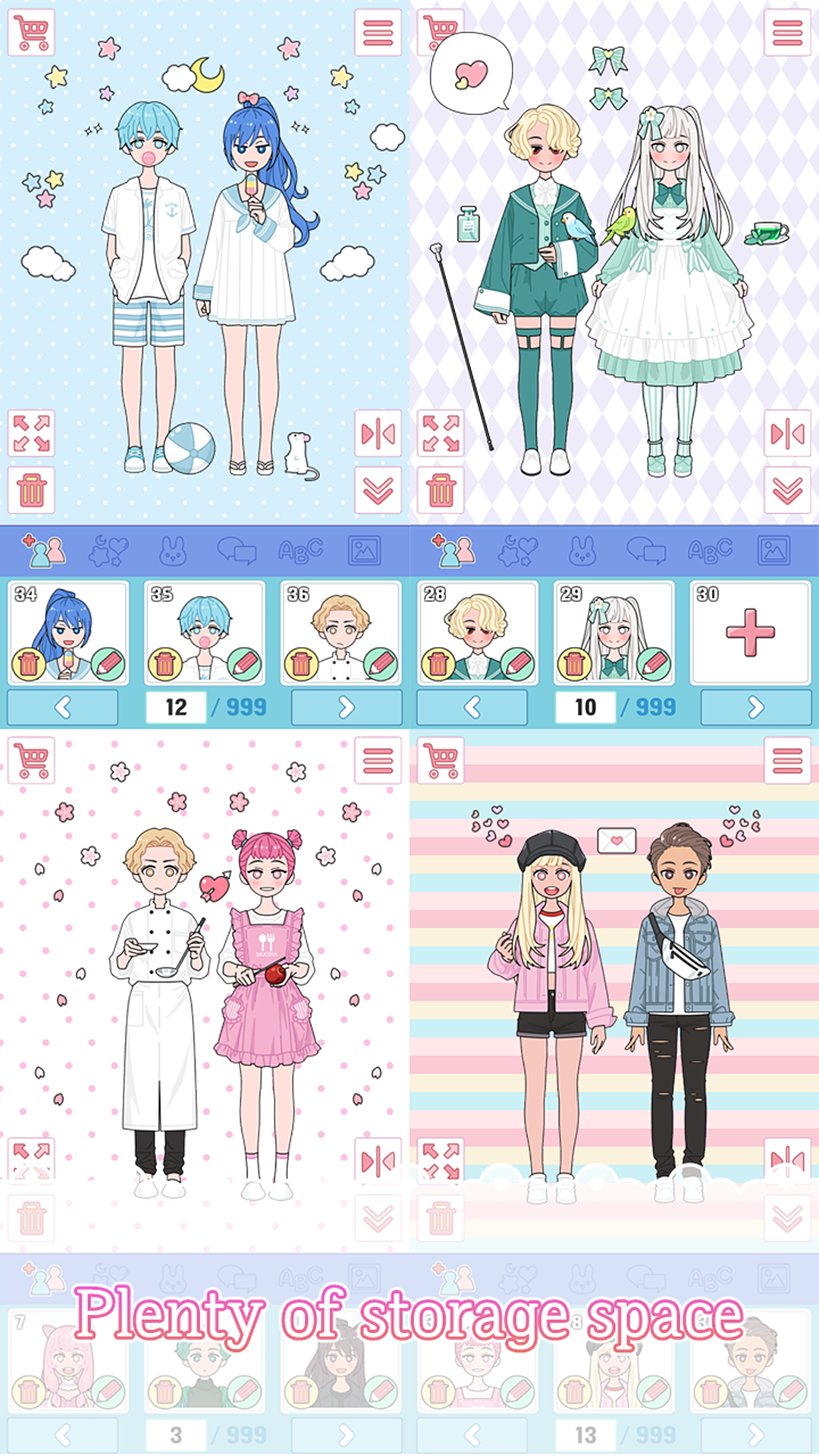Click the page number field showing 12
The image size is (819, 1456).
pyautogui.click(x=176, y=705)
